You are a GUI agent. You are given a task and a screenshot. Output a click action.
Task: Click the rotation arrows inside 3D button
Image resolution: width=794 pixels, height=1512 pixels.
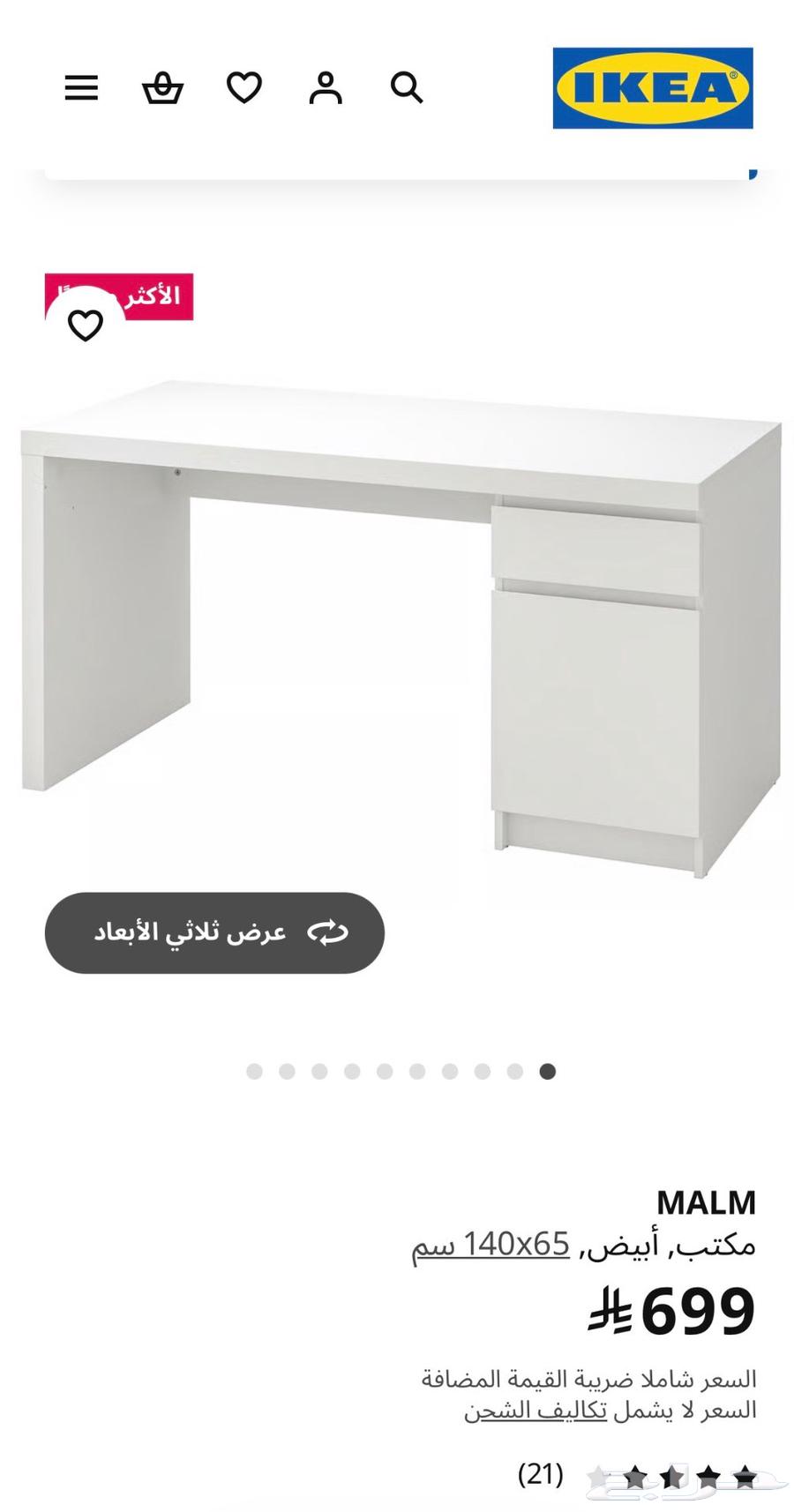326,932
